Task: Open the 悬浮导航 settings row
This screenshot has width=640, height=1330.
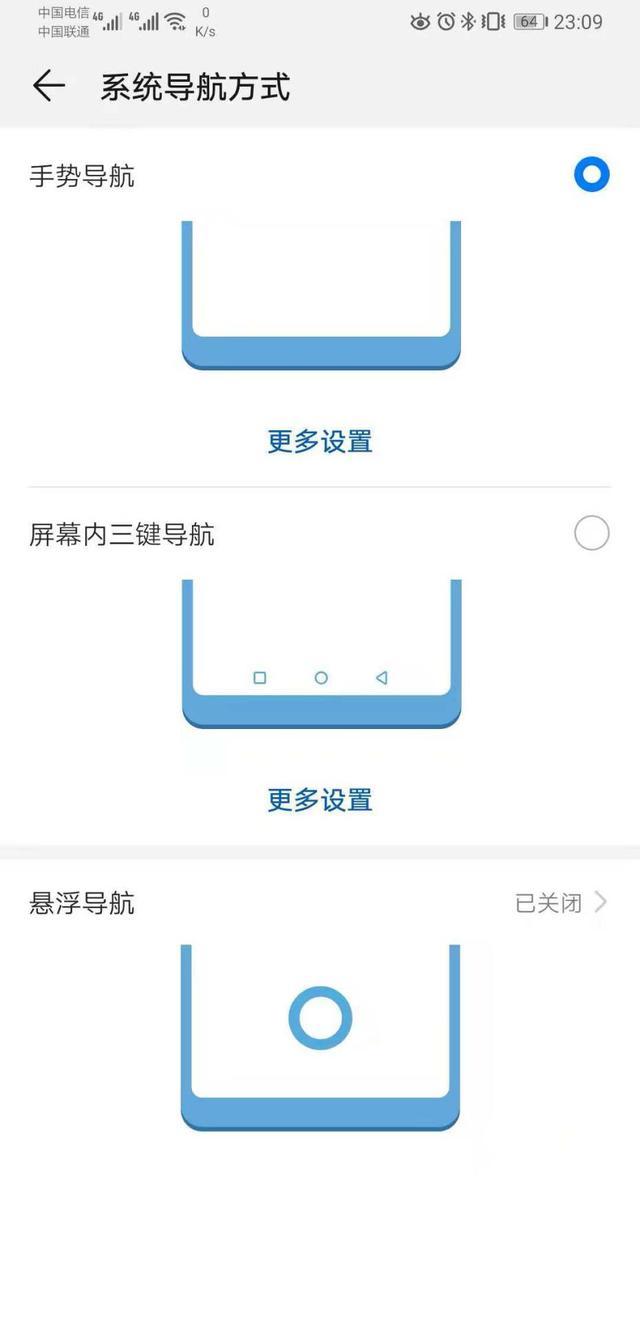Action: [x=320, y=903]
